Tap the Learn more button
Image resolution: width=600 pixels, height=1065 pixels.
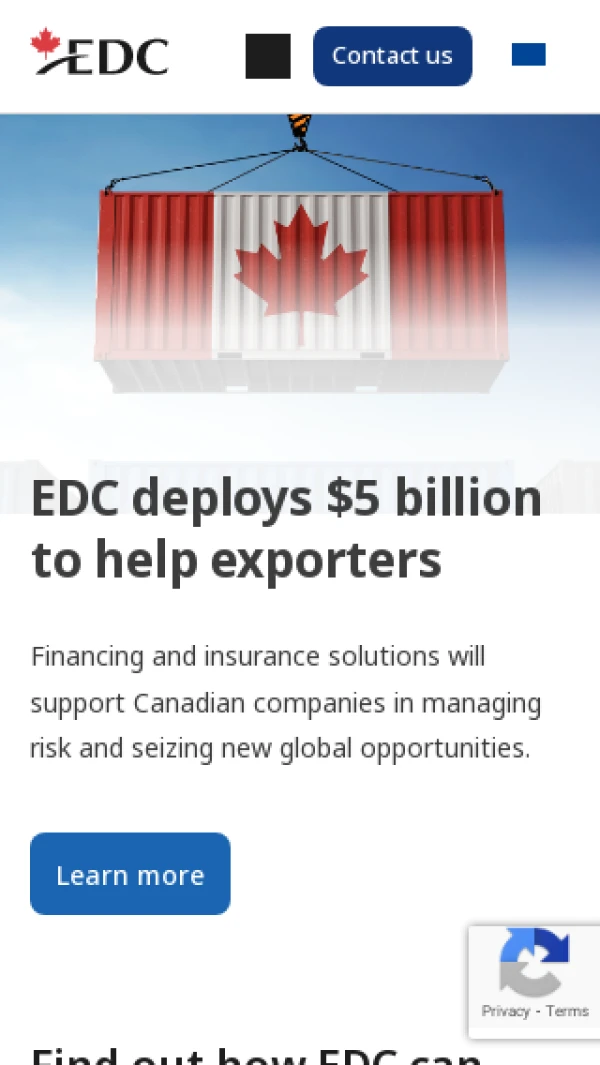click(130, 874)
